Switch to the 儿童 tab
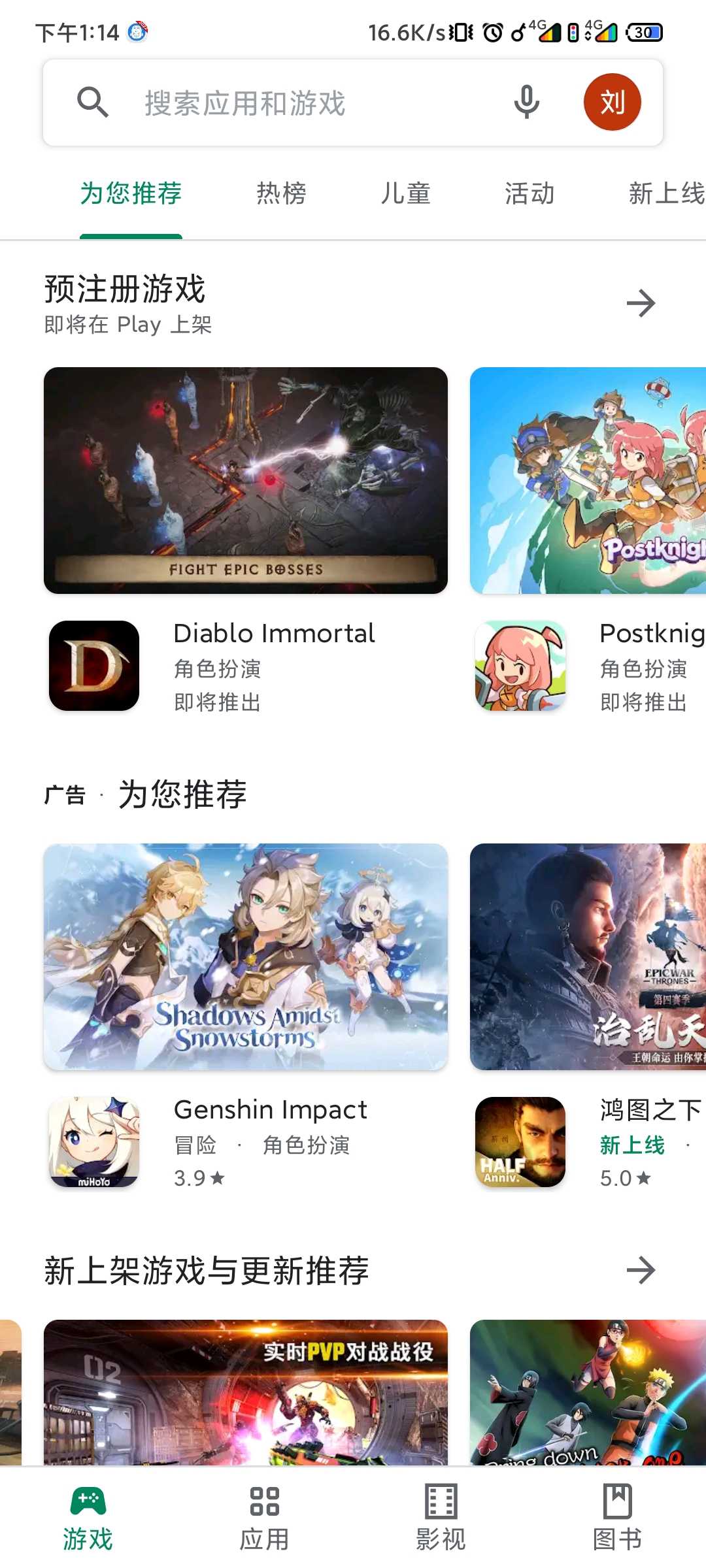Viewport: 706px width, 1568px height. 405,193
